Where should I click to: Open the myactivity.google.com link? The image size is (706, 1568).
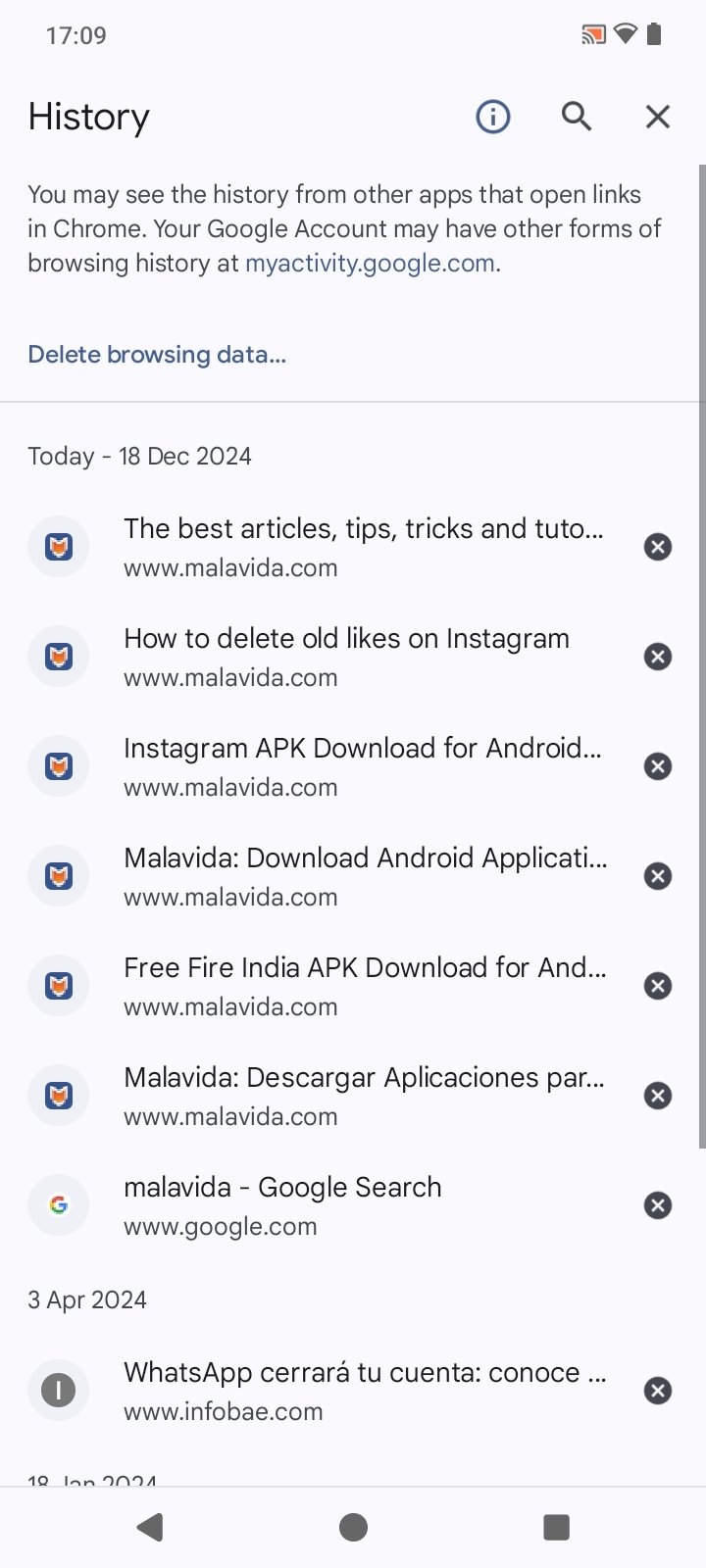click(370, 263)
